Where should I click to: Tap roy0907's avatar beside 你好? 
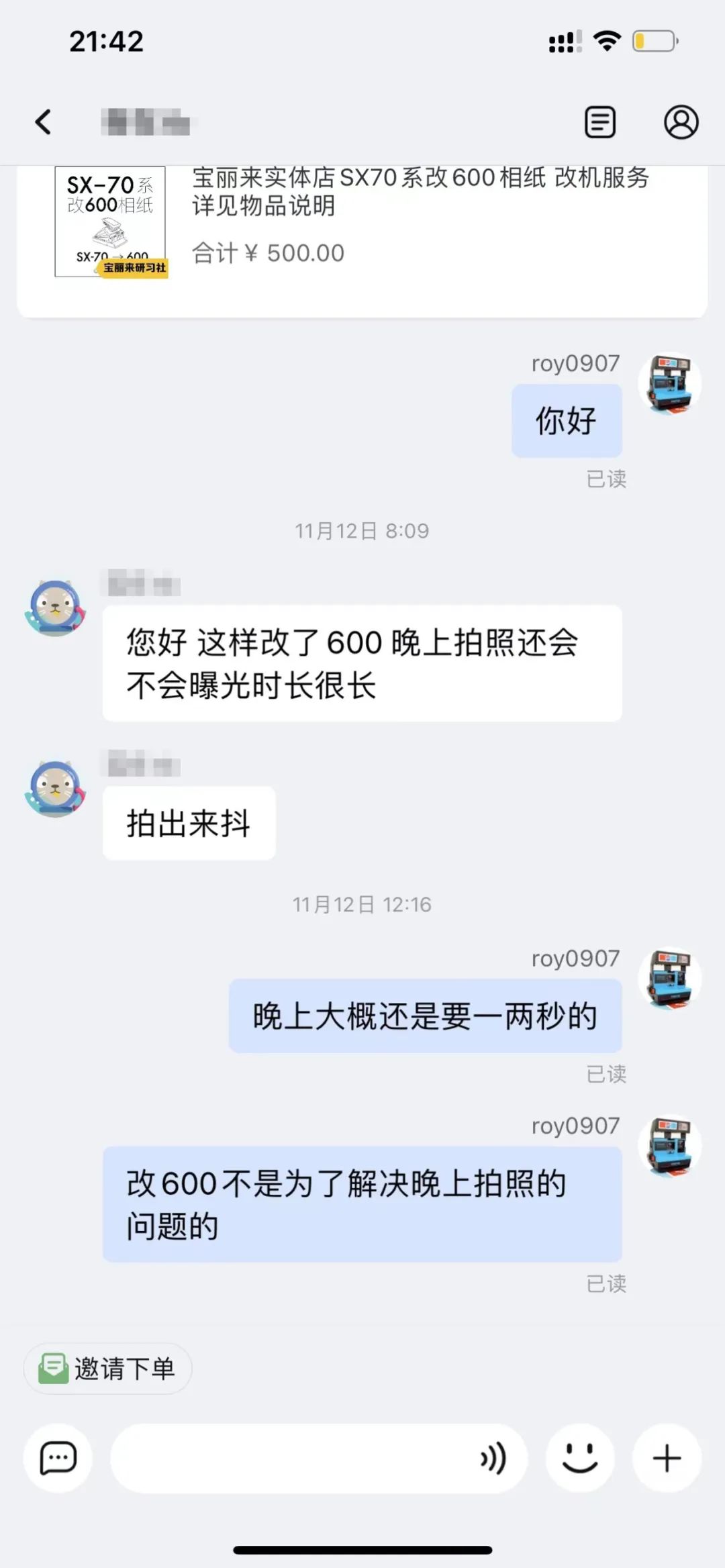coord(669,383)
